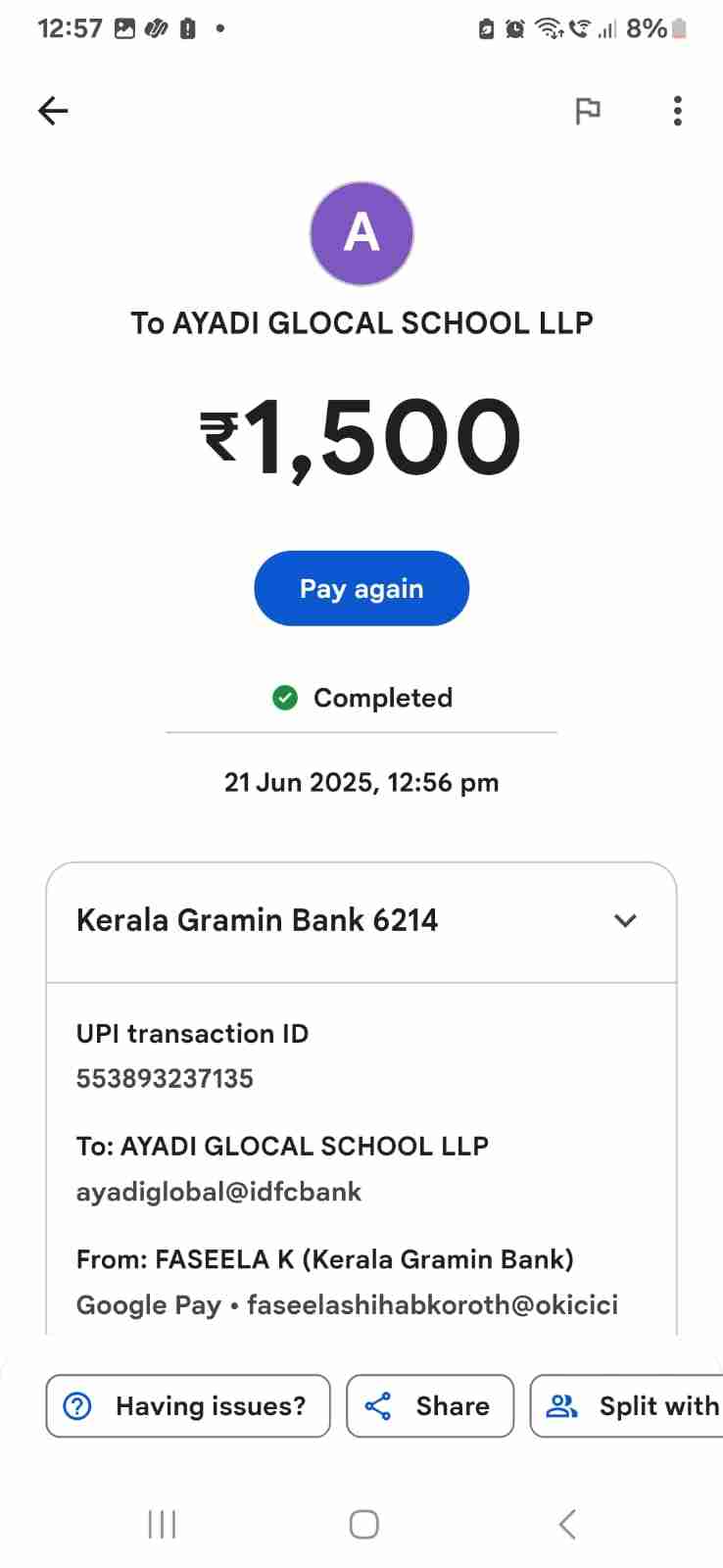Open recent apps from the navigation bar
723x1568 pixels.
coord(162,1524)
